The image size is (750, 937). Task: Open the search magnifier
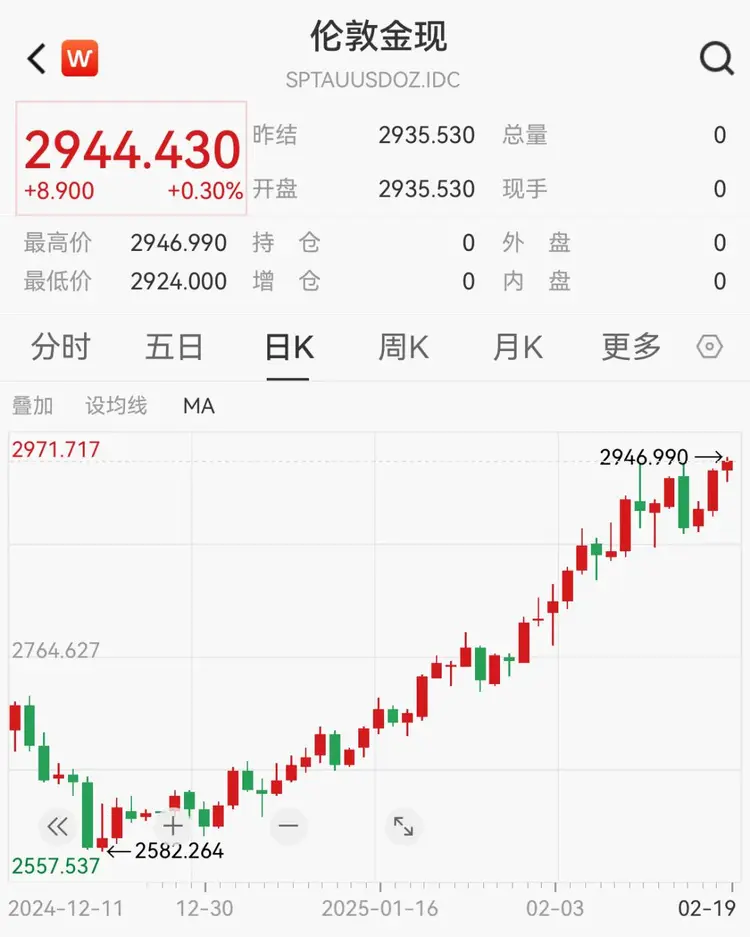[716, 59]
